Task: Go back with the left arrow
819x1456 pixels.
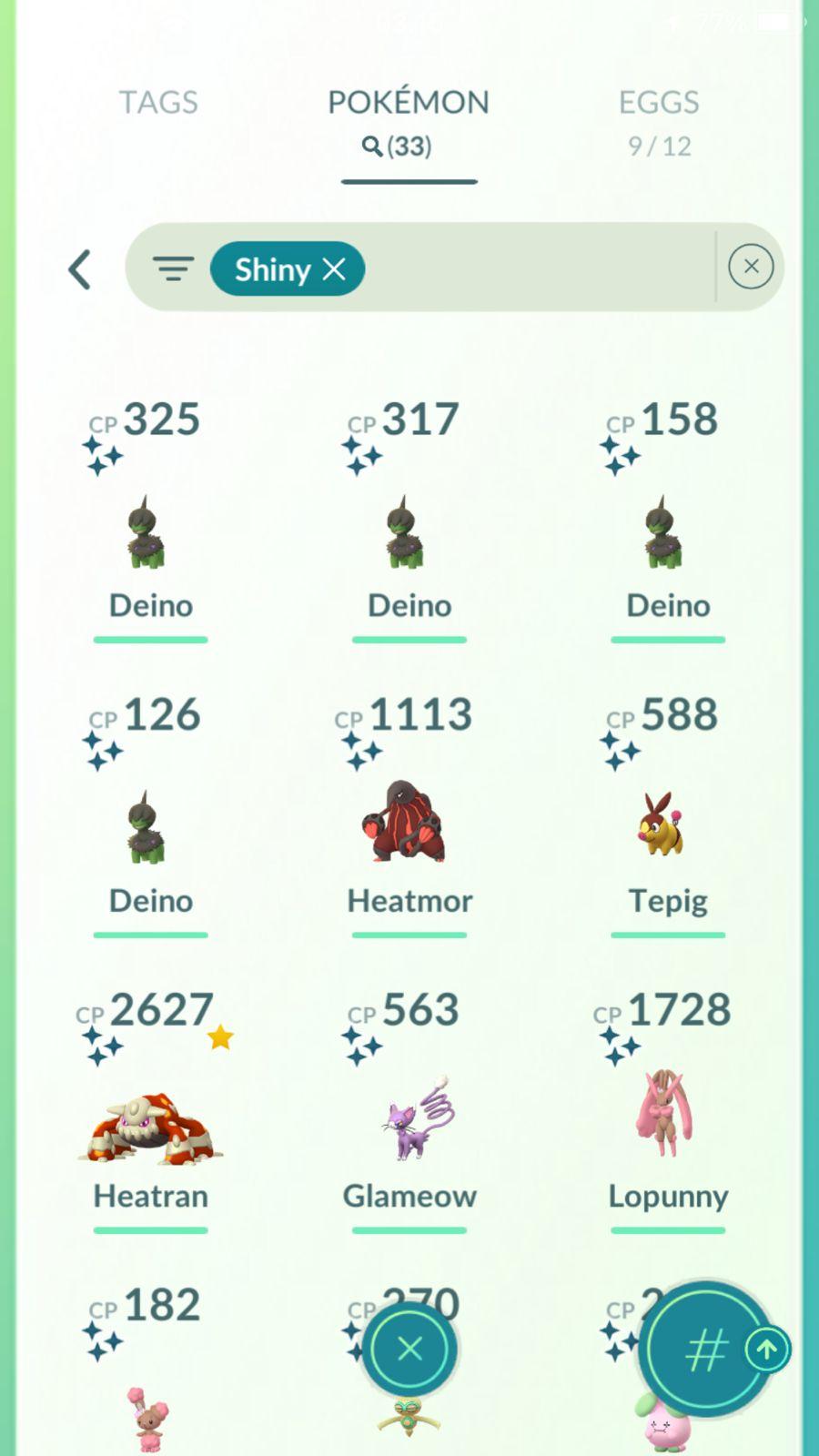Action: click(80, 269)
